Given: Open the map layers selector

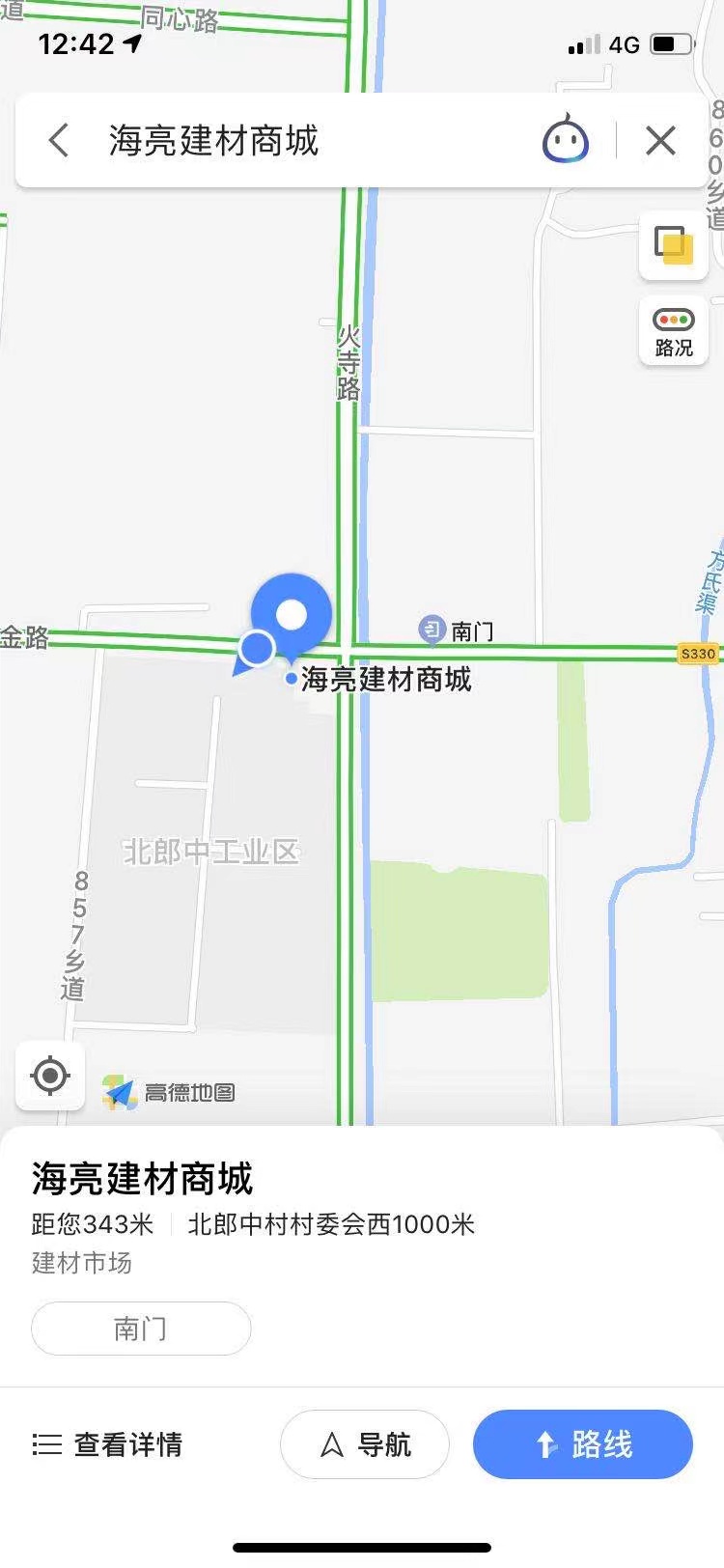Looking at the screenshot, I should (674, 245).
